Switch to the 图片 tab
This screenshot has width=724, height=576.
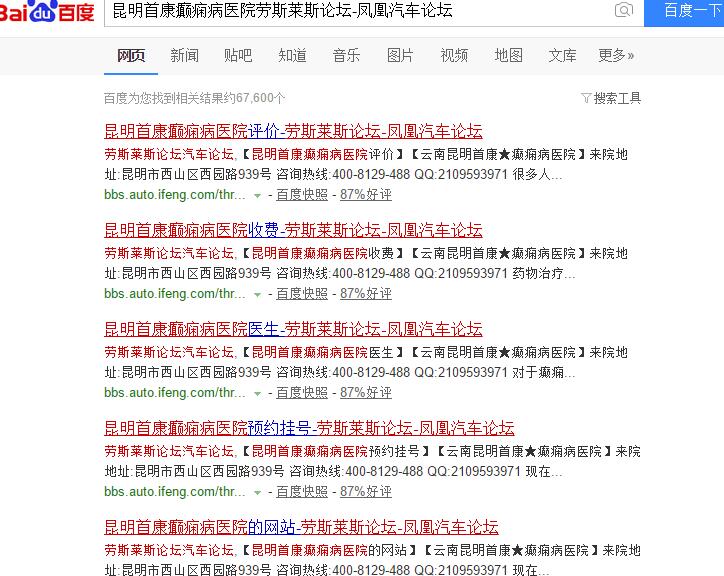[400, 56]
